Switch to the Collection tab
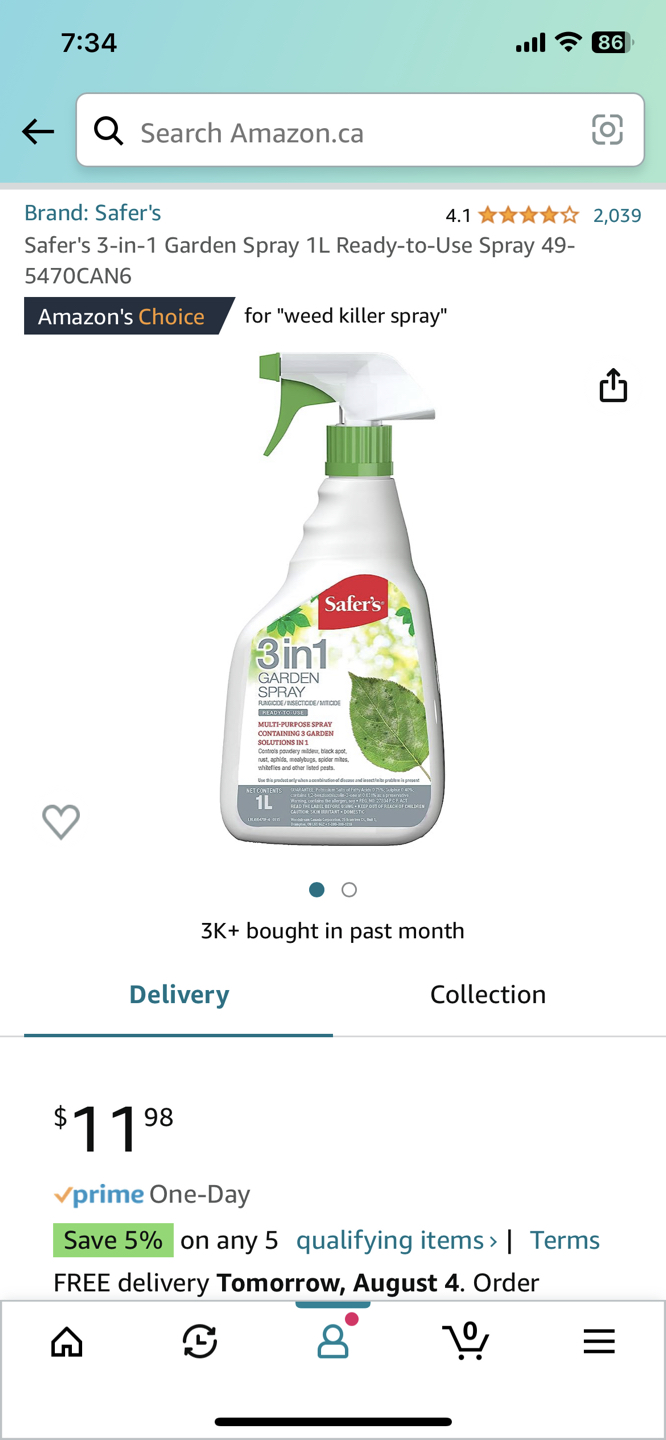This screenshot has width=666, height=1440. (x=487, y=994)
